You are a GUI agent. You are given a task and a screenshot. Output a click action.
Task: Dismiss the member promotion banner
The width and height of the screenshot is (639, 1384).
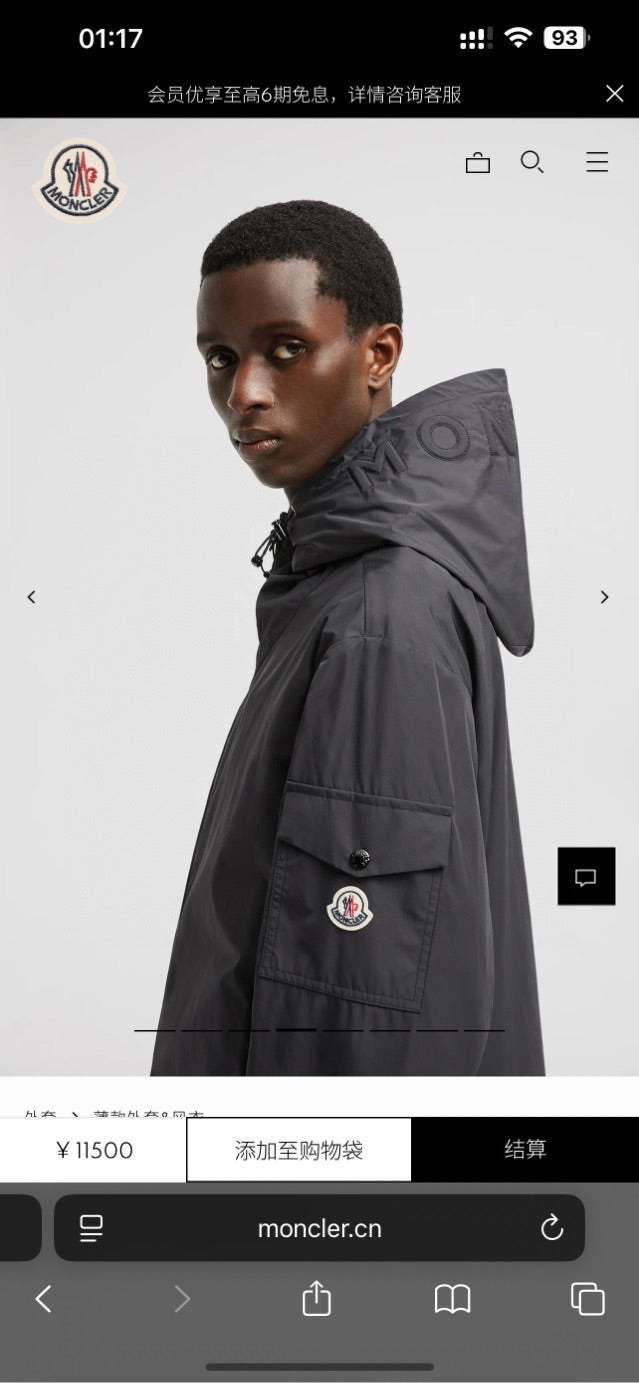614,94
